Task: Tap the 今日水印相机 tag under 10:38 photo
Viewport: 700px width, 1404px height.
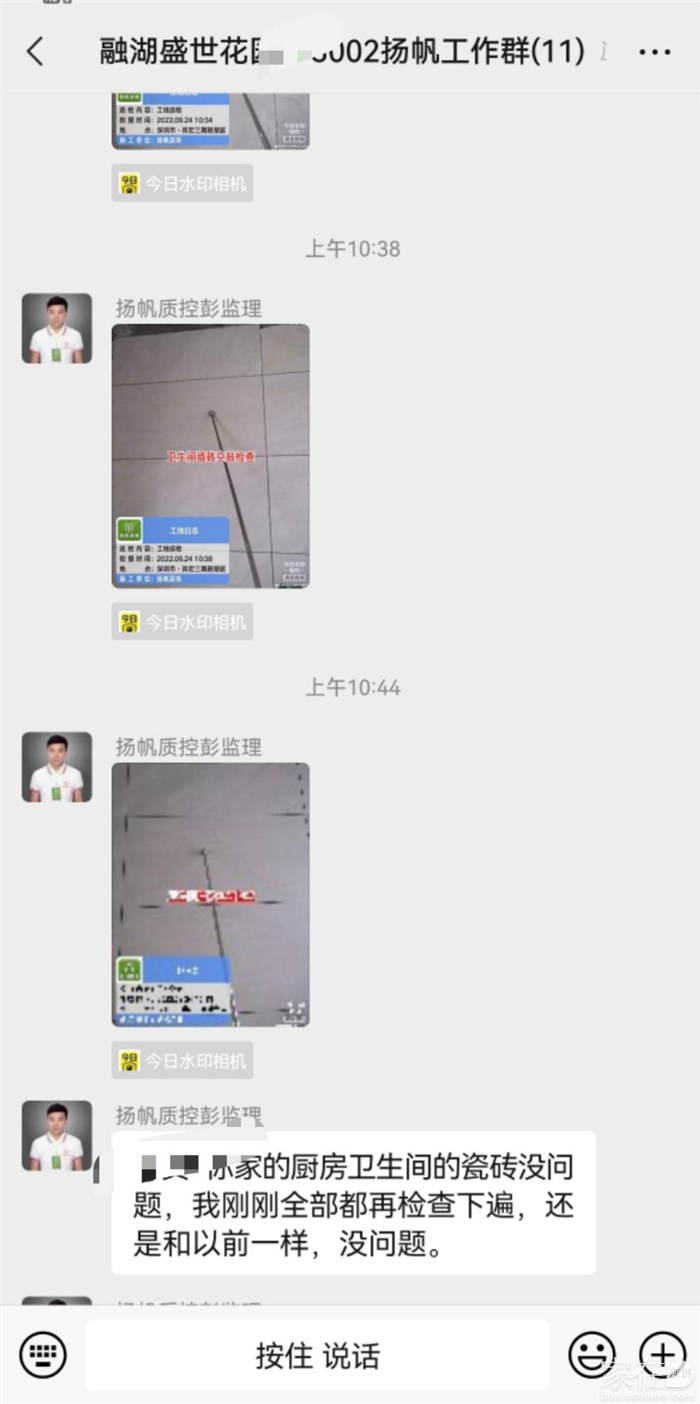Action: point(182,622)
